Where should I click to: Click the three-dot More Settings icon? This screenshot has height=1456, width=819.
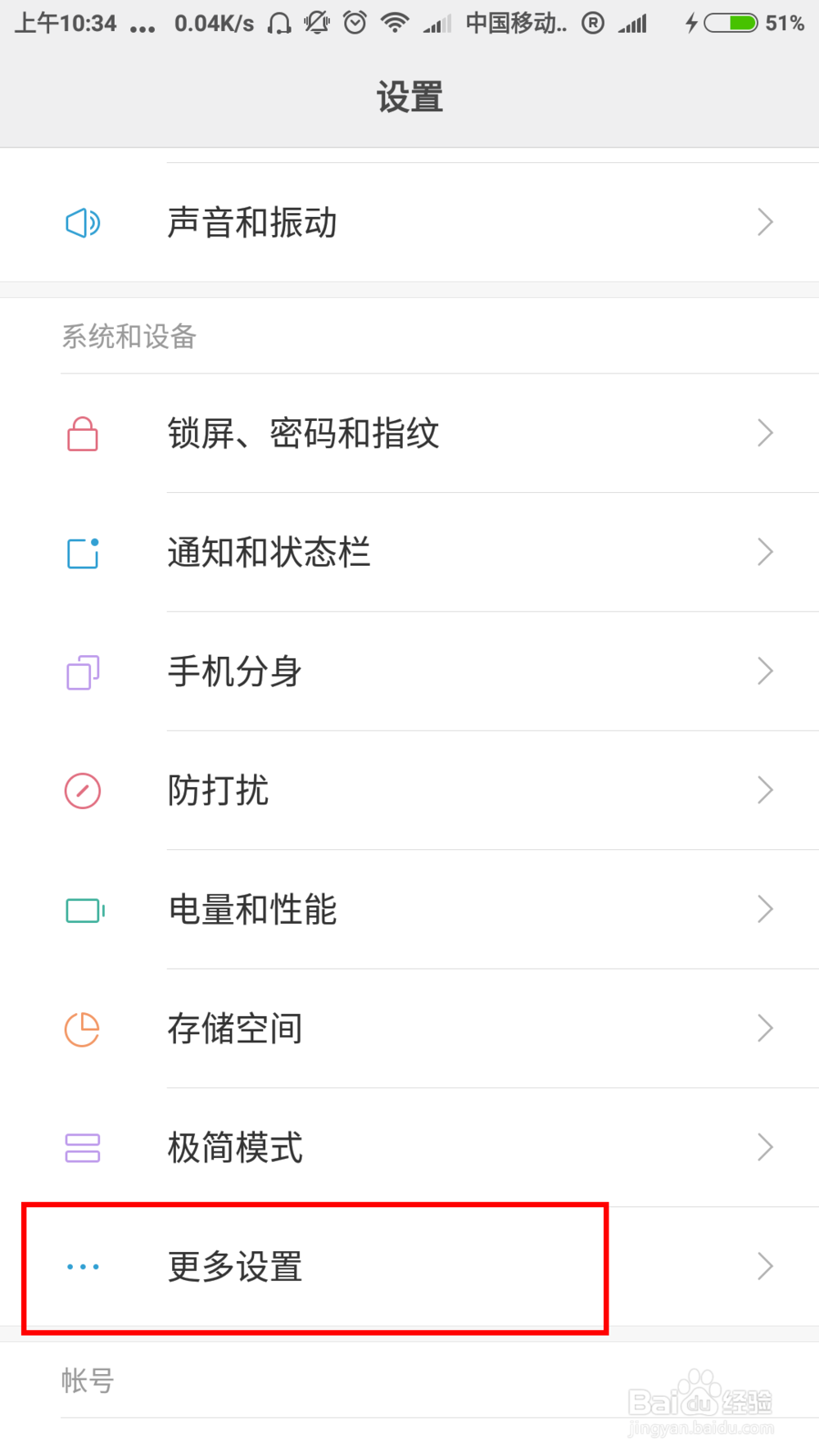click(x=82, y=1266)
